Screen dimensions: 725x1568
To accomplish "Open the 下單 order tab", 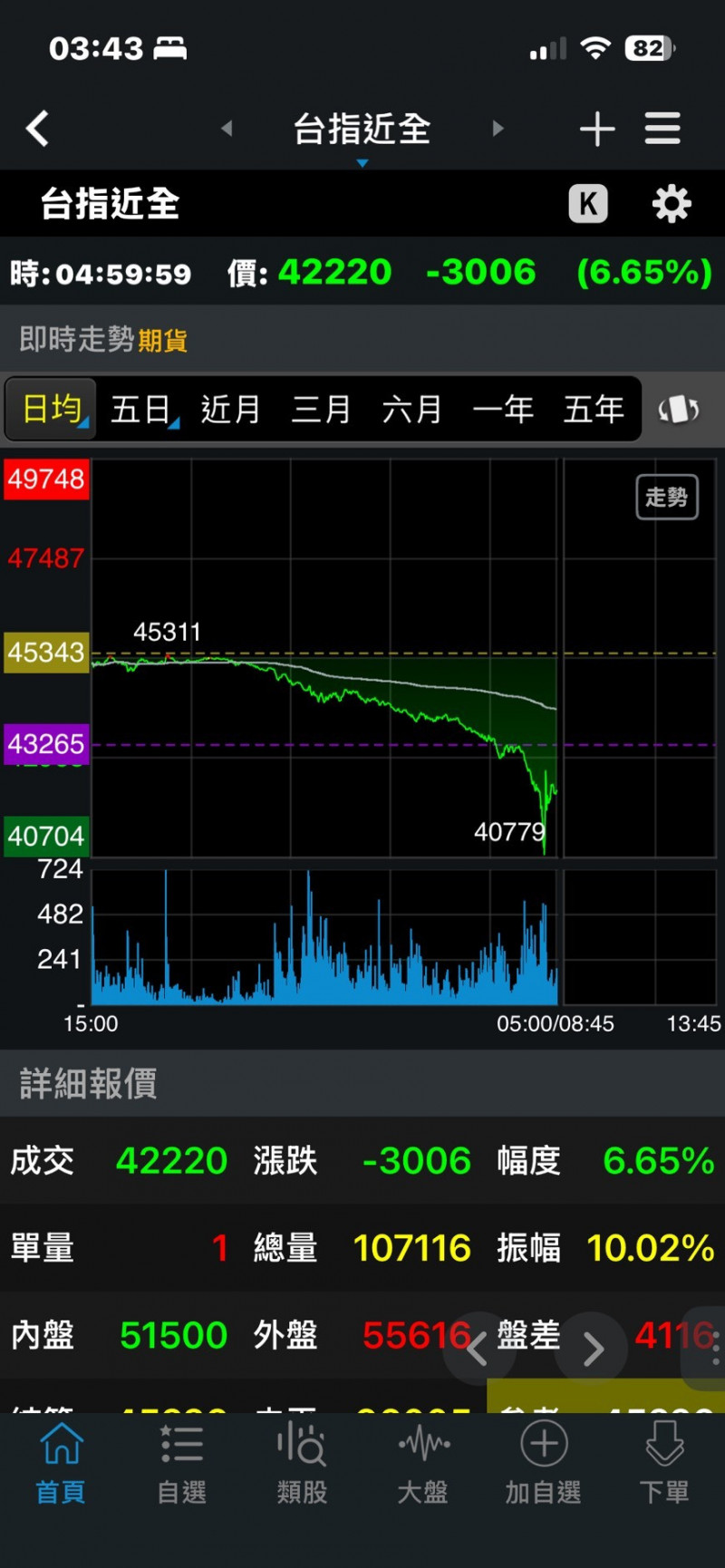I will point(664,1463).
